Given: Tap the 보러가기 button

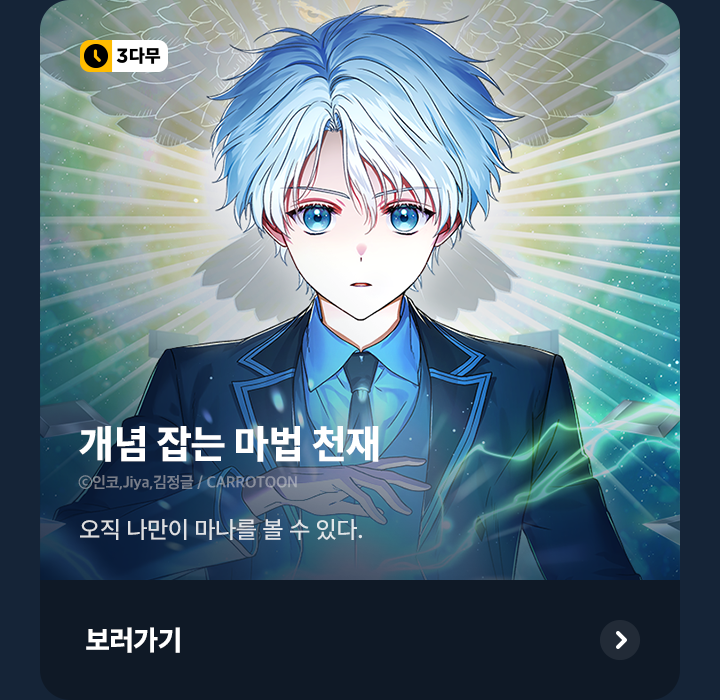Looking at the screenshot, I should (x=360, y=640).
